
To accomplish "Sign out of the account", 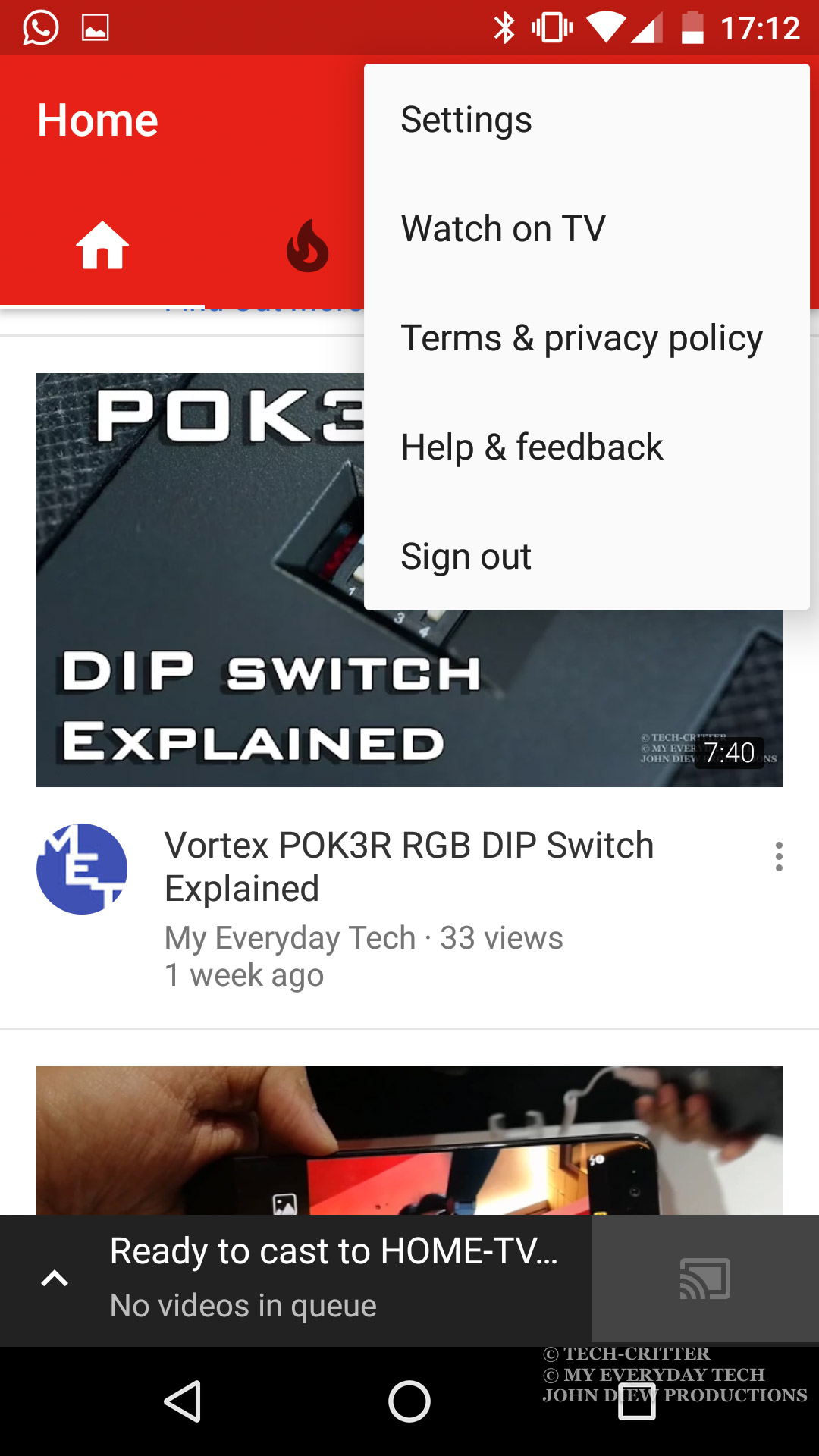I will pos(587,556).
